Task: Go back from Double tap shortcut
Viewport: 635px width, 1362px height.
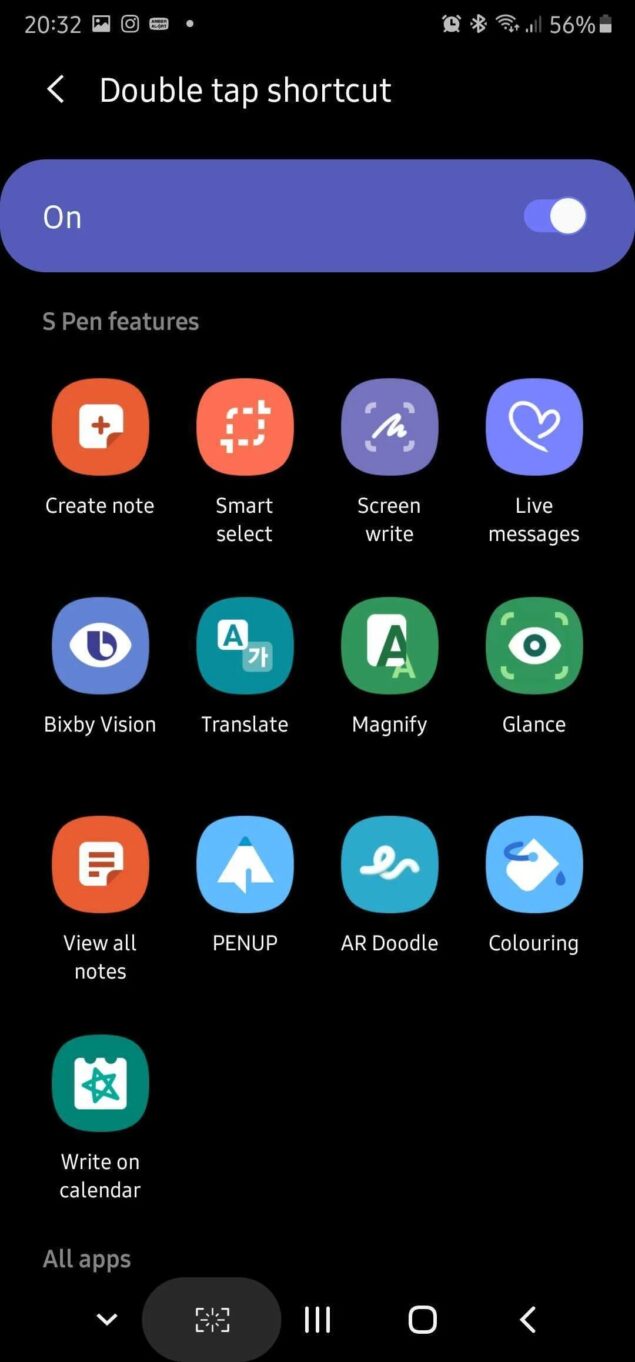Action: click(x=56, y=90)
